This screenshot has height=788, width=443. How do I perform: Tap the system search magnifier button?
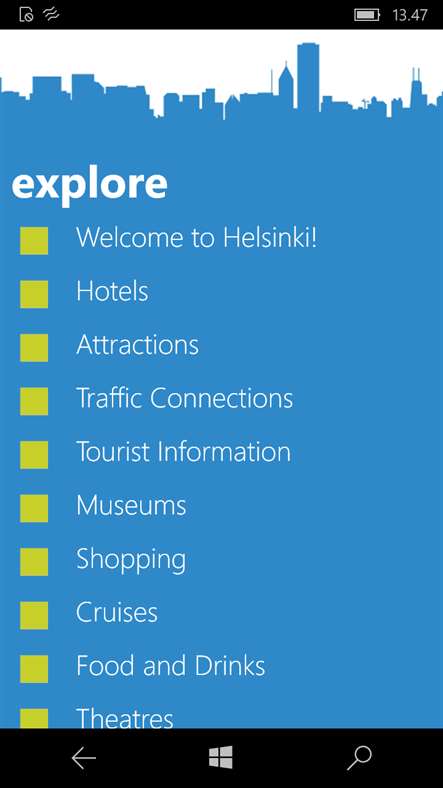pos(359,758)
